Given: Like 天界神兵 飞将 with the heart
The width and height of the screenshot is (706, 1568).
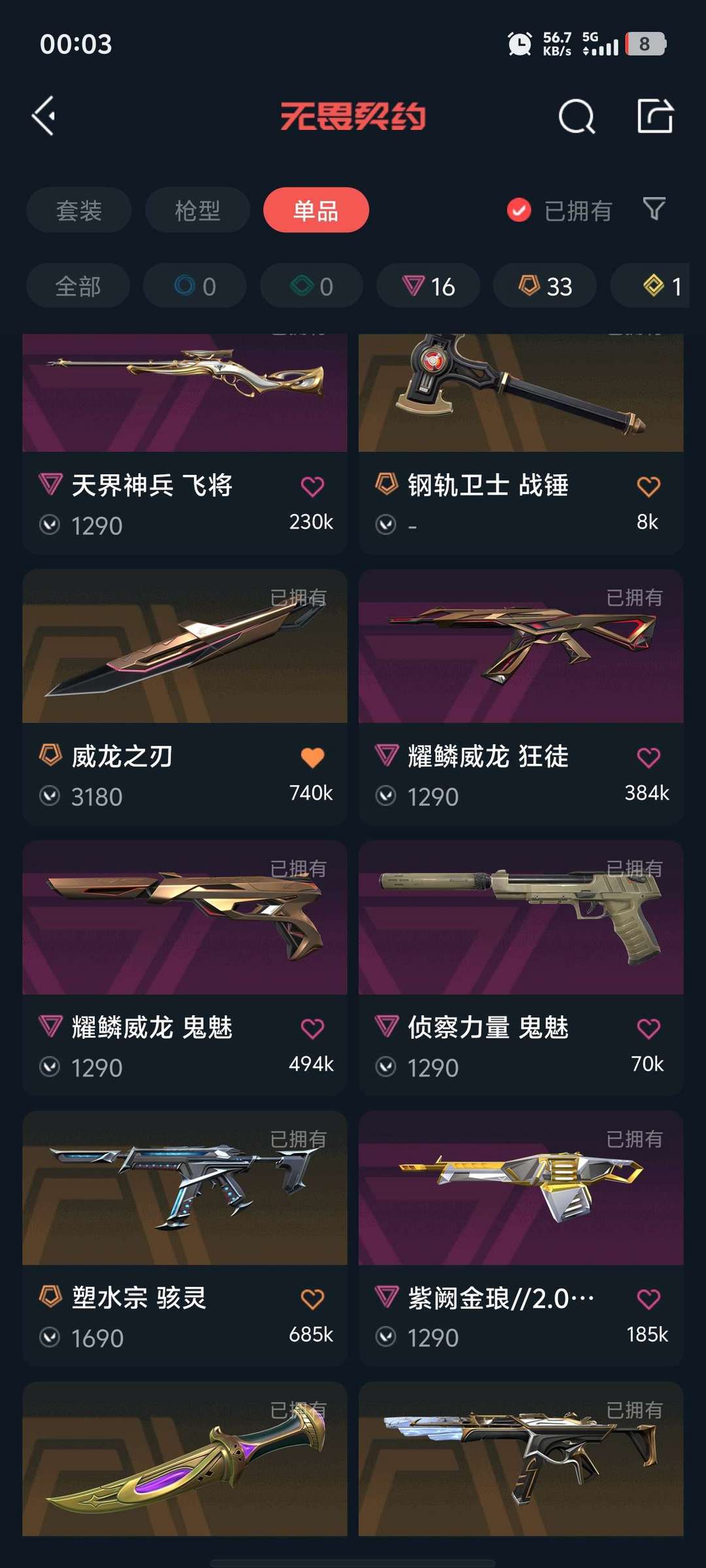Looking at the screenshot, I should 312,486.
